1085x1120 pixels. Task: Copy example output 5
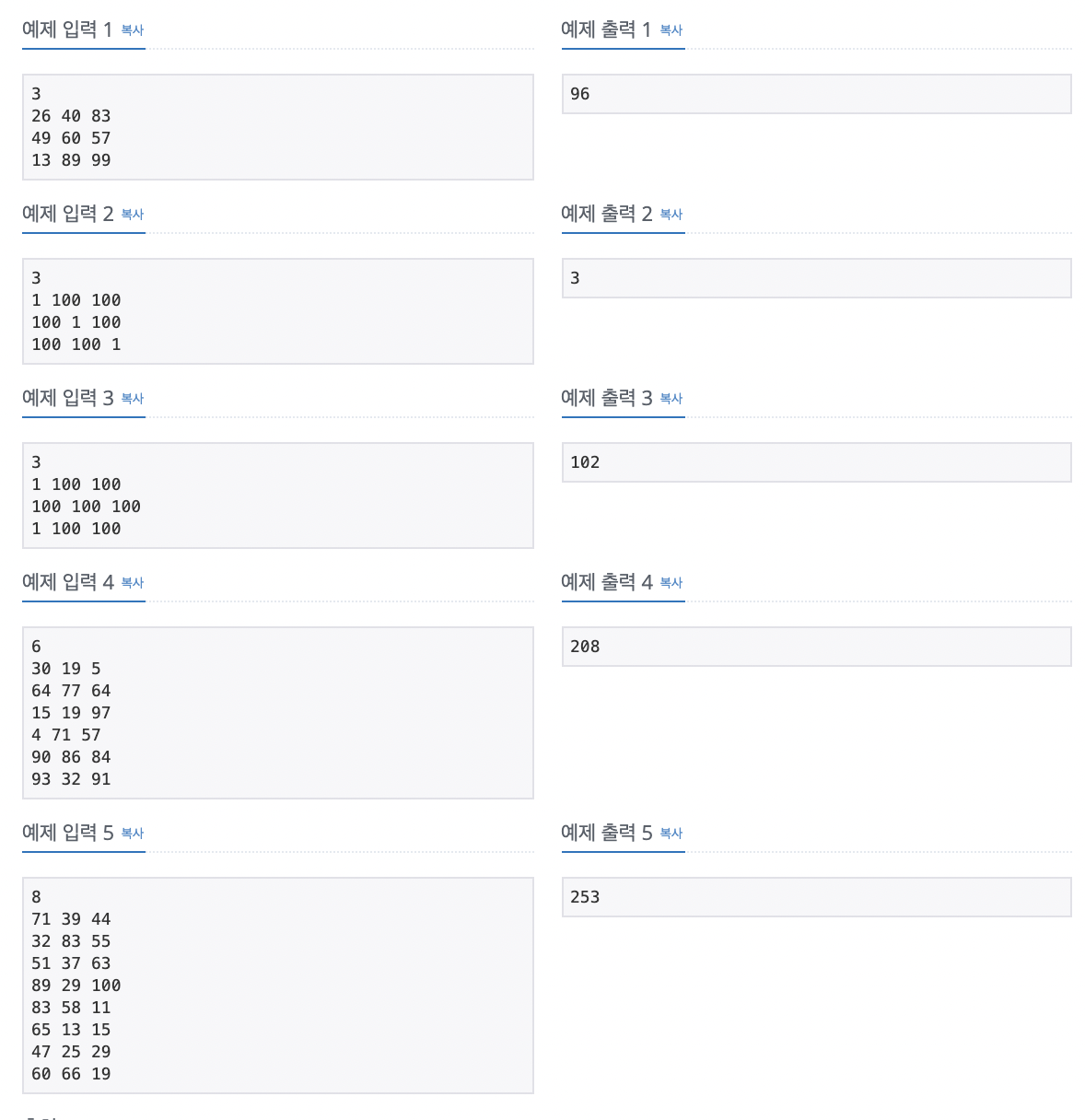coord(671,834)
